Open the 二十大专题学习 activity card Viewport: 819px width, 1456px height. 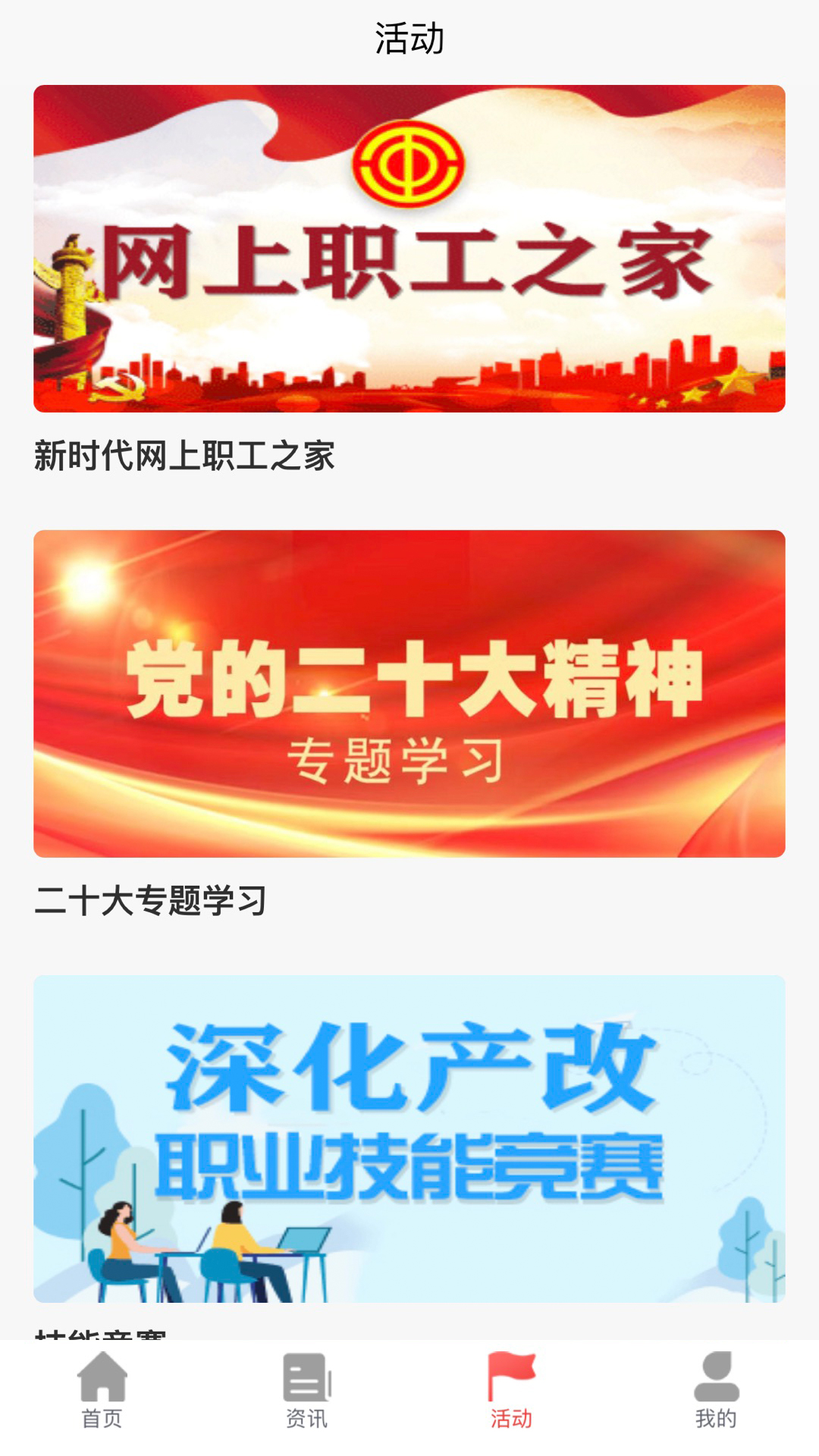pyautogui.click(x=409, y=694)
